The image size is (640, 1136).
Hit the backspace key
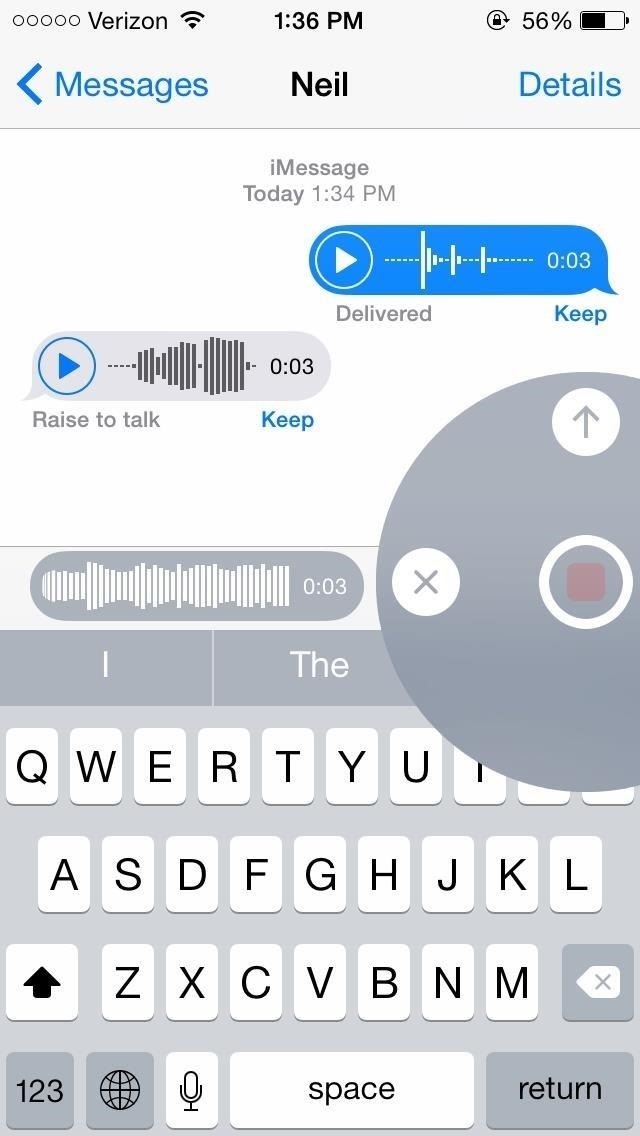point(598,983)
